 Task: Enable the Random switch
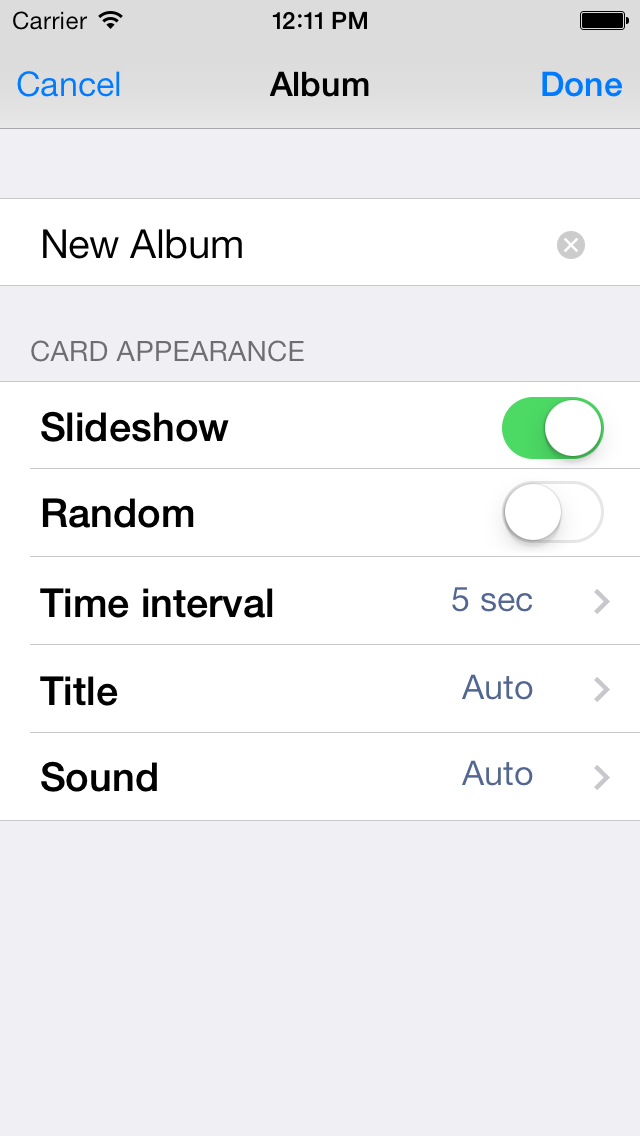pyautogui.click(x=552, y=513)
